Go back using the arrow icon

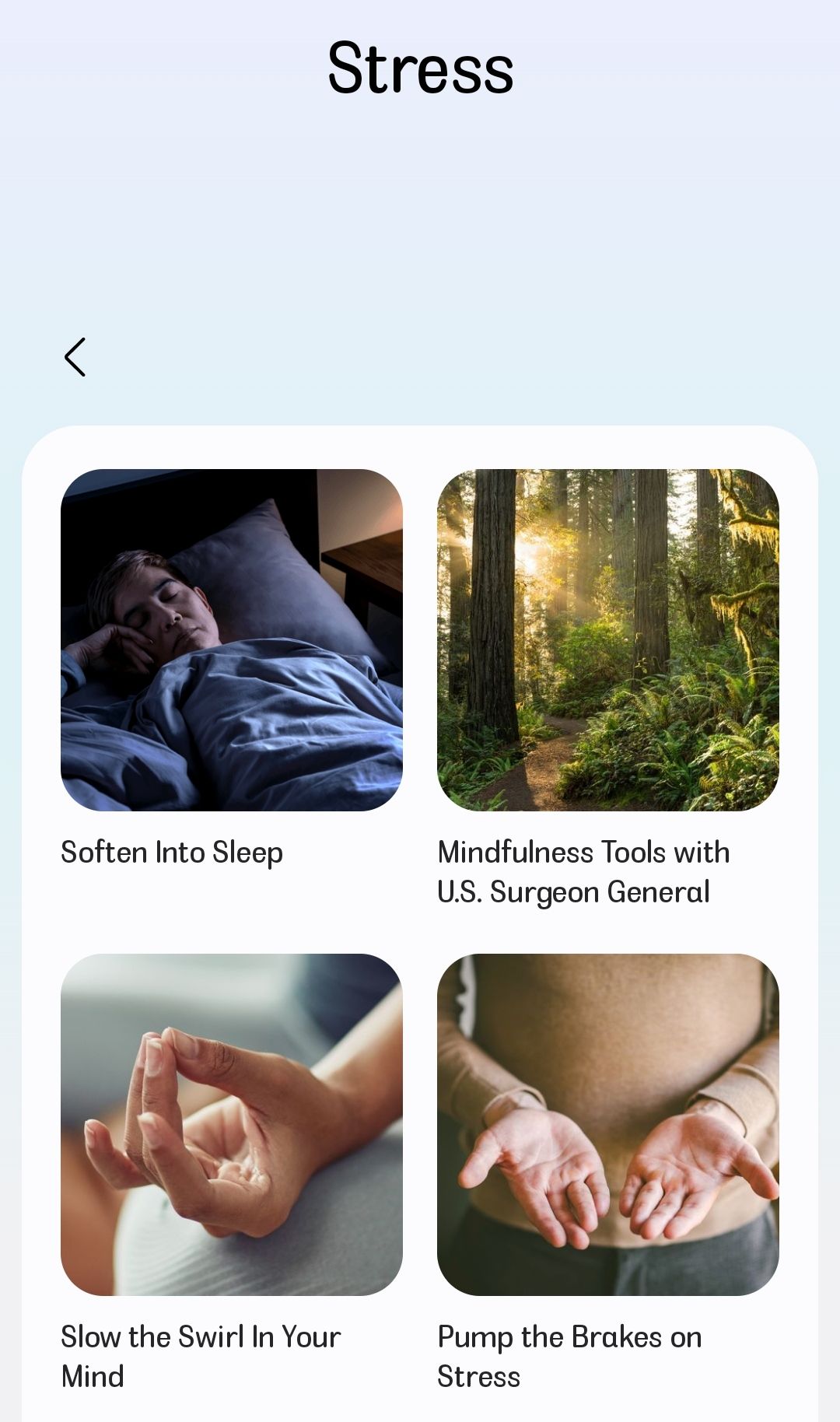click(x=75, y=357)
